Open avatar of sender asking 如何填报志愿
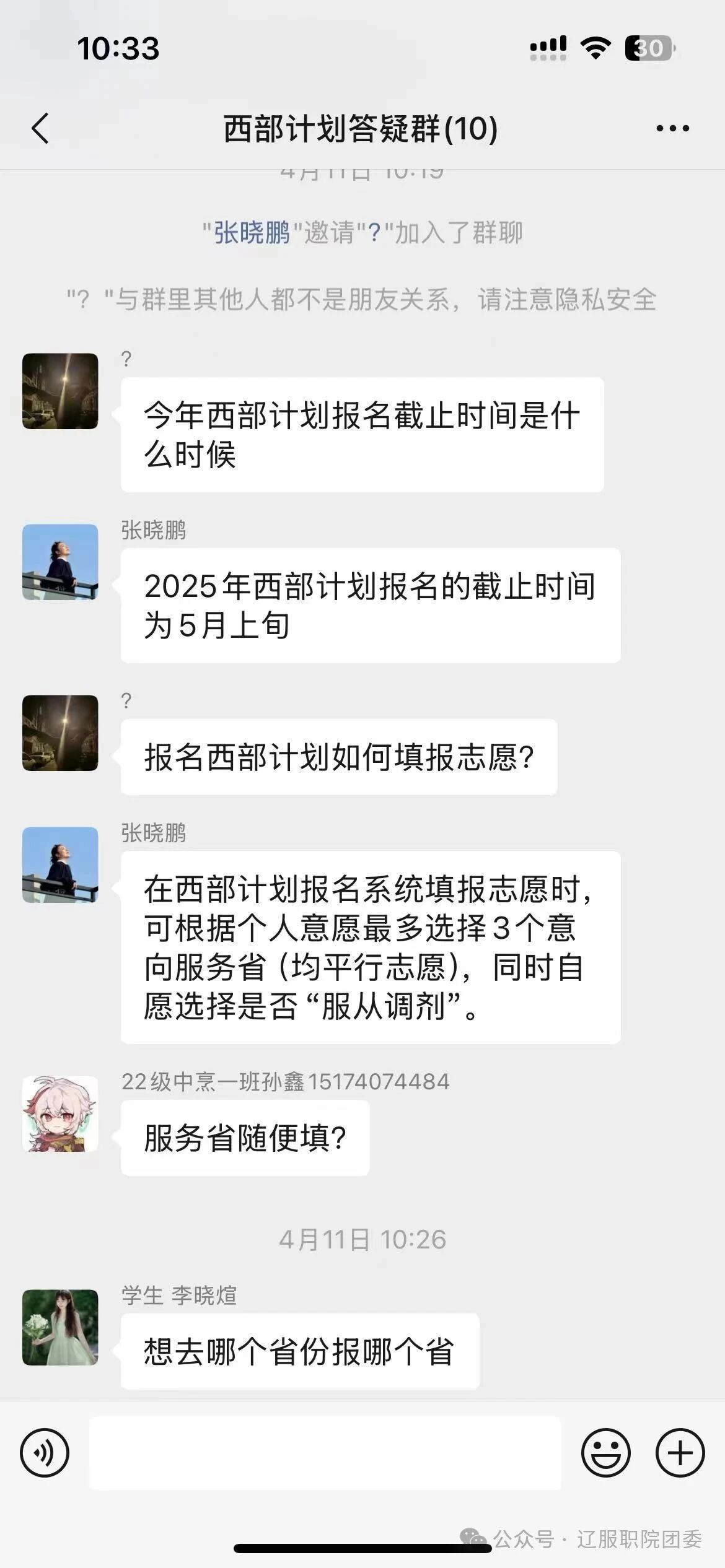 [x=60, y=733]
